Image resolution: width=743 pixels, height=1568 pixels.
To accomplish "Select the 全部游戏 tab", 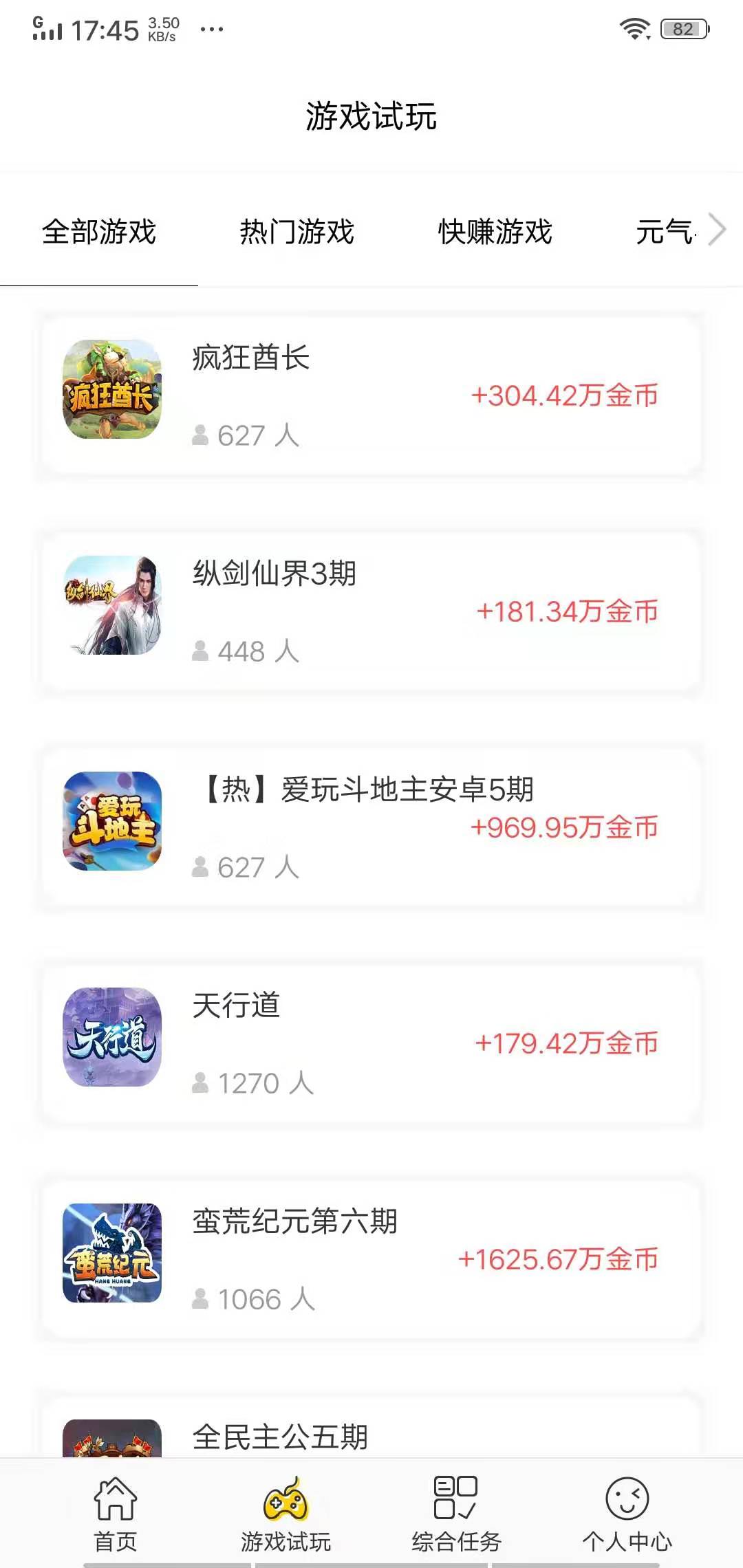I will (100, 232).
